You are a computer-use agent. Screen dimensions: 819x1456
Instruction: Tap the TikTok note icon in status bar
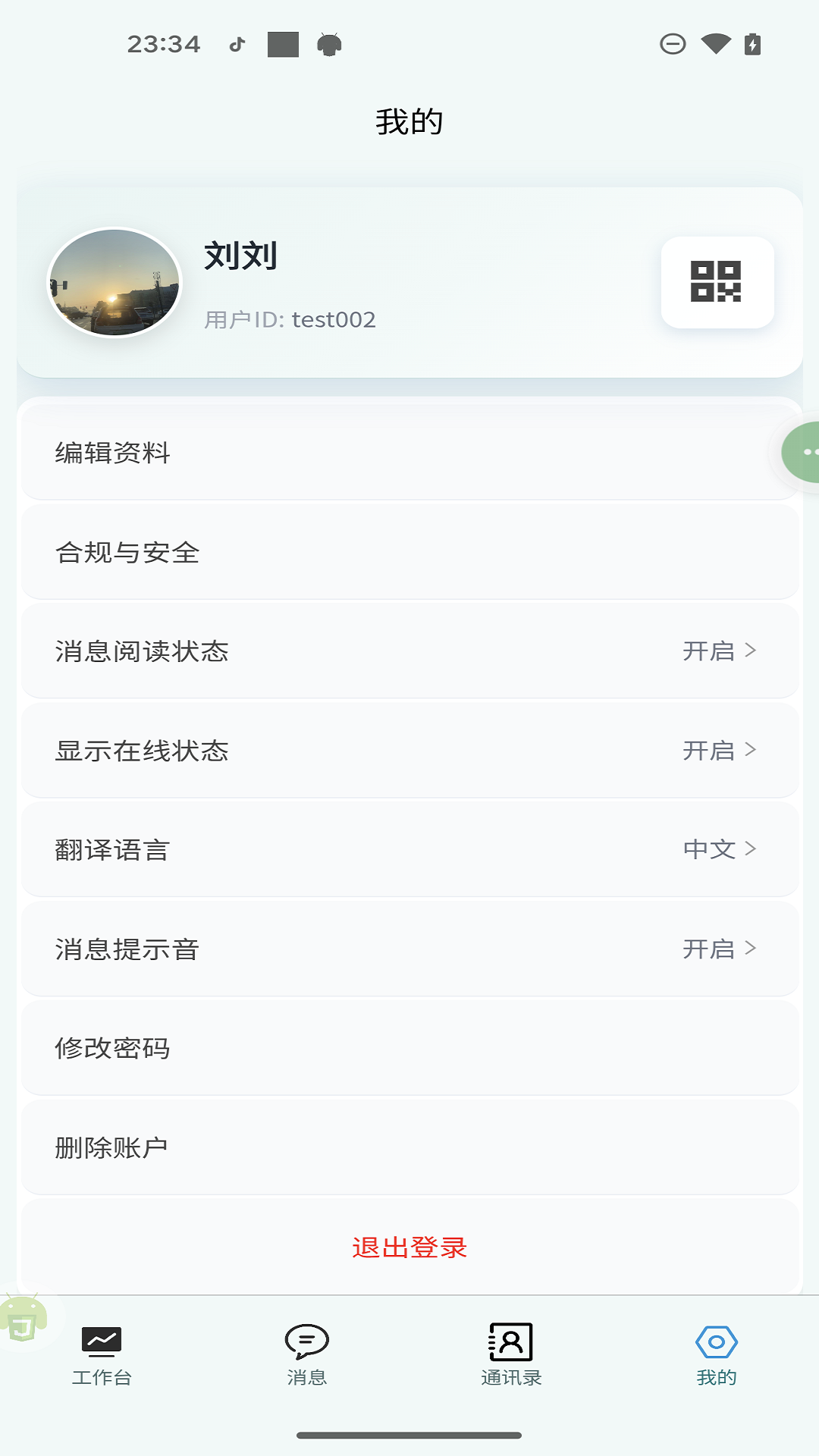coord(236,43)
